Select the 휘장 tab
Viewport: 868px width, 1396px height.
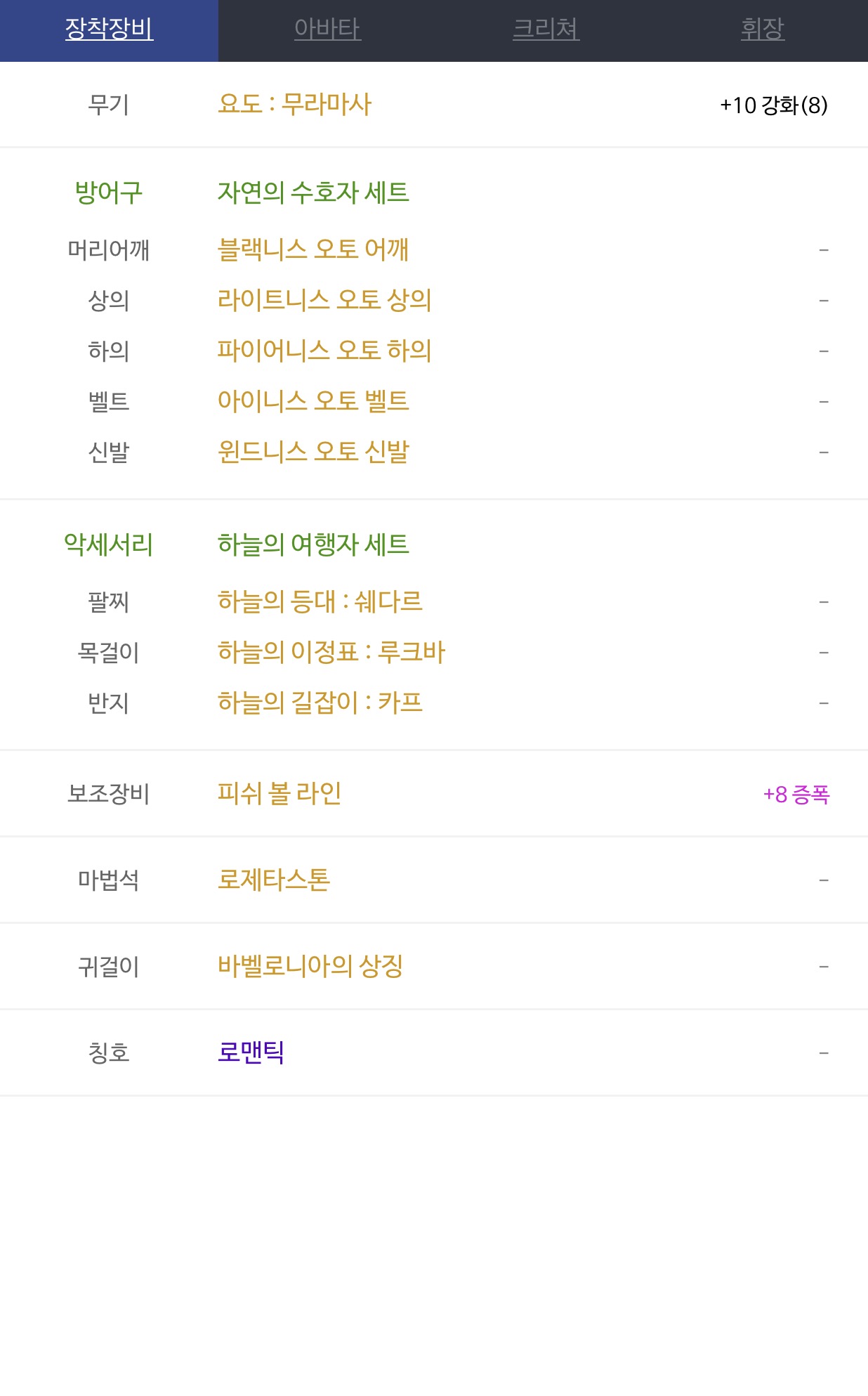point(762,30)
